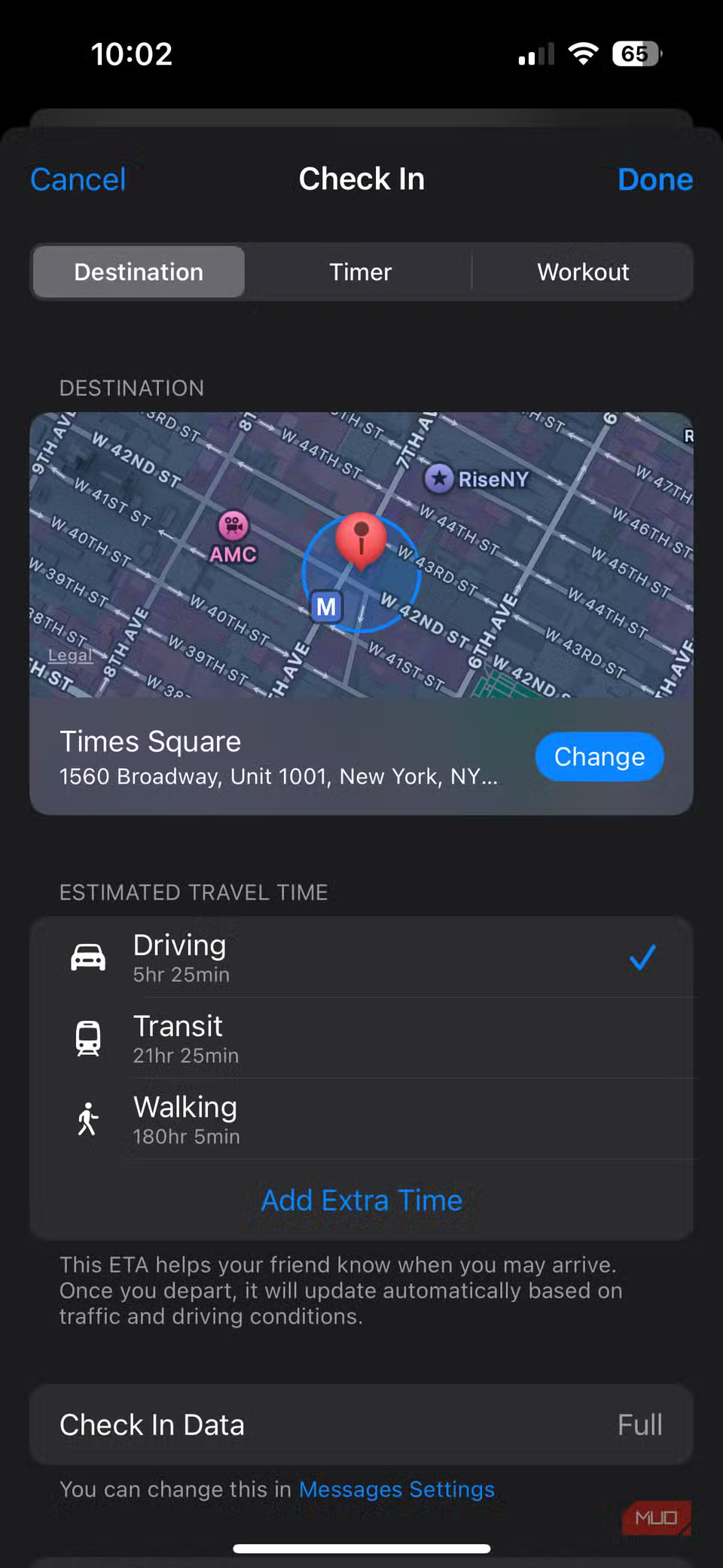Tap the Transit train icon

pos(88,1037)
